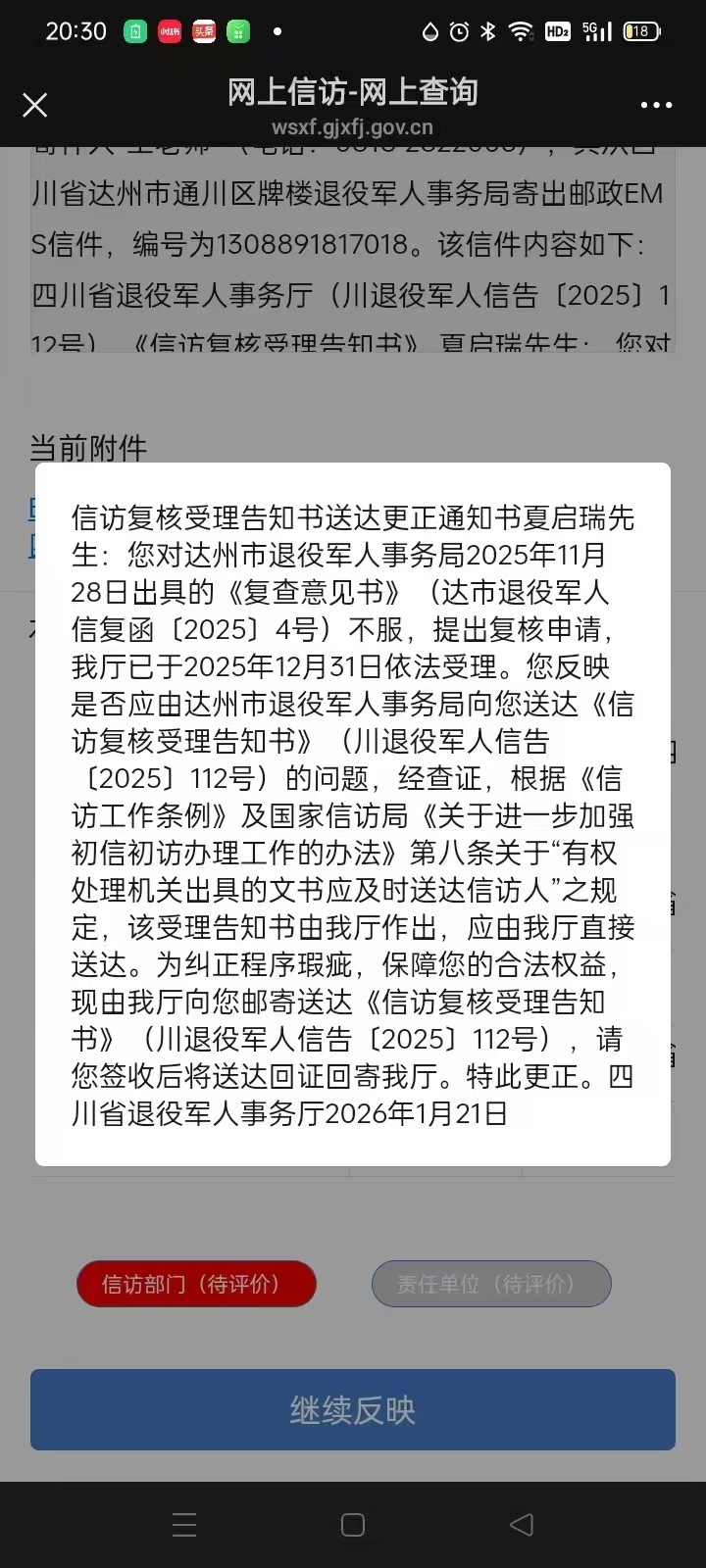The width and height of the screenshot is (706, 1568).
Task: Open the recent apps menu
Action: pyautogui.click(x=184, y=1524)
